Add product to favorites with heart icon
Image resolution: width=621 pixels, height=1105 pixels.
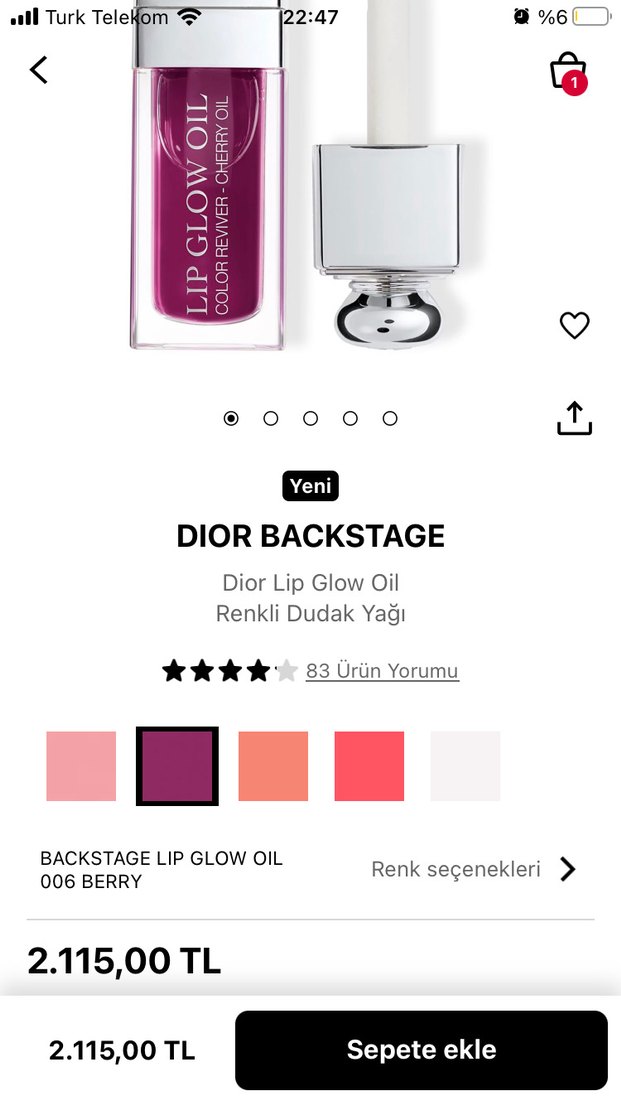(x=574, y=325)
